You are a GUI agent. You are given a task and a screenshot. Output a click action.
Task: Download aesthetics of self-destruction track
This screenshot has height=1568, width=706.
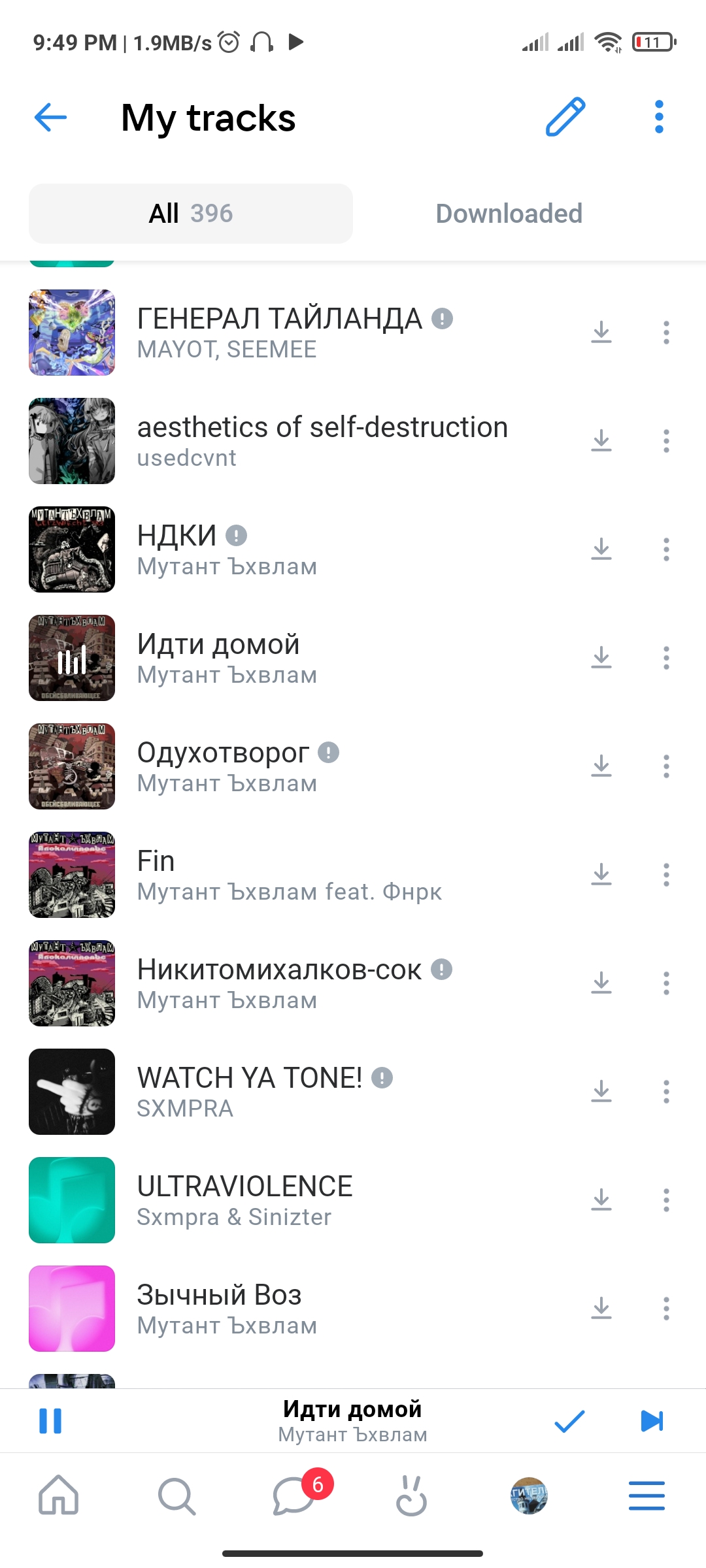601,441
